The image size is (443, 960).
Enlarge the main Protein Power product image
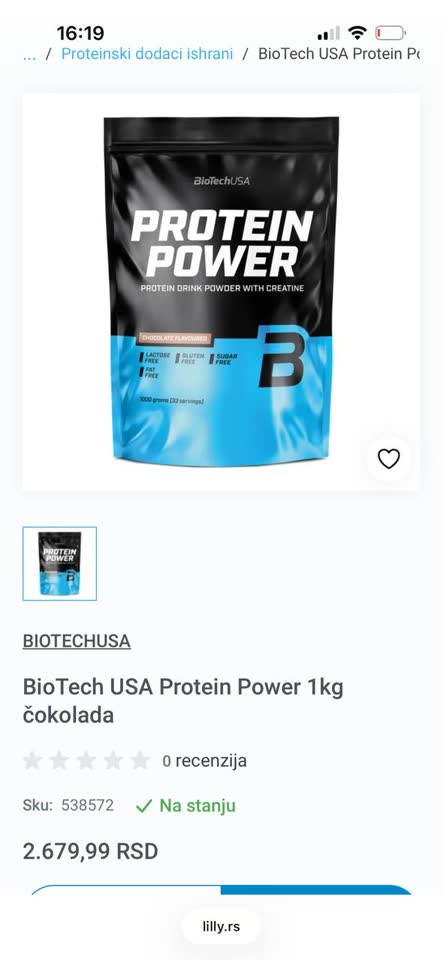tap(221, 291)
